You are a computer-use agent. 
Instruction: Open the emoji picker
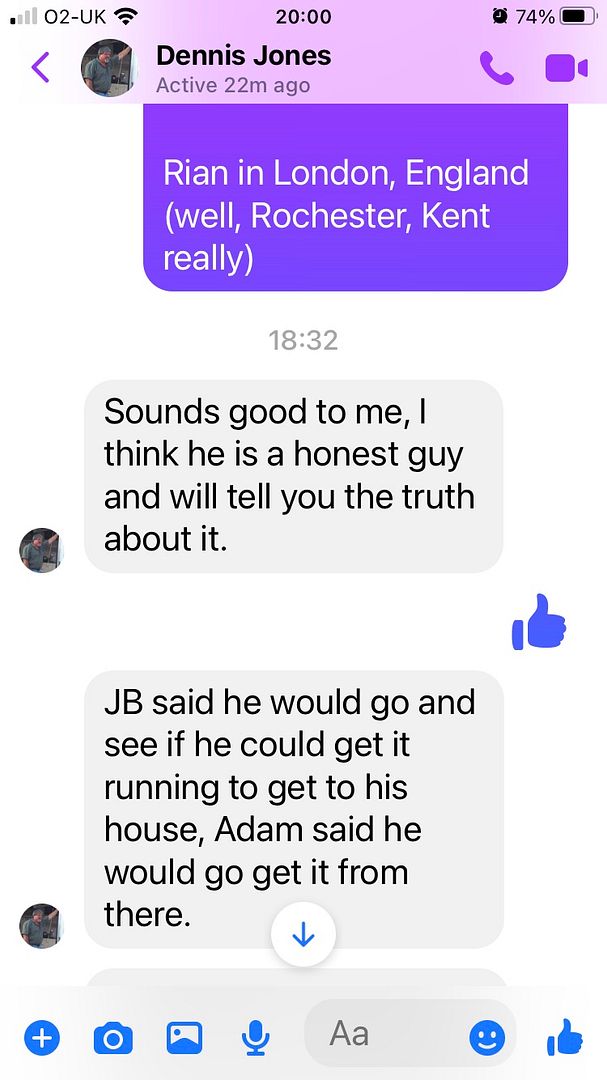(x=487, y=1037)
